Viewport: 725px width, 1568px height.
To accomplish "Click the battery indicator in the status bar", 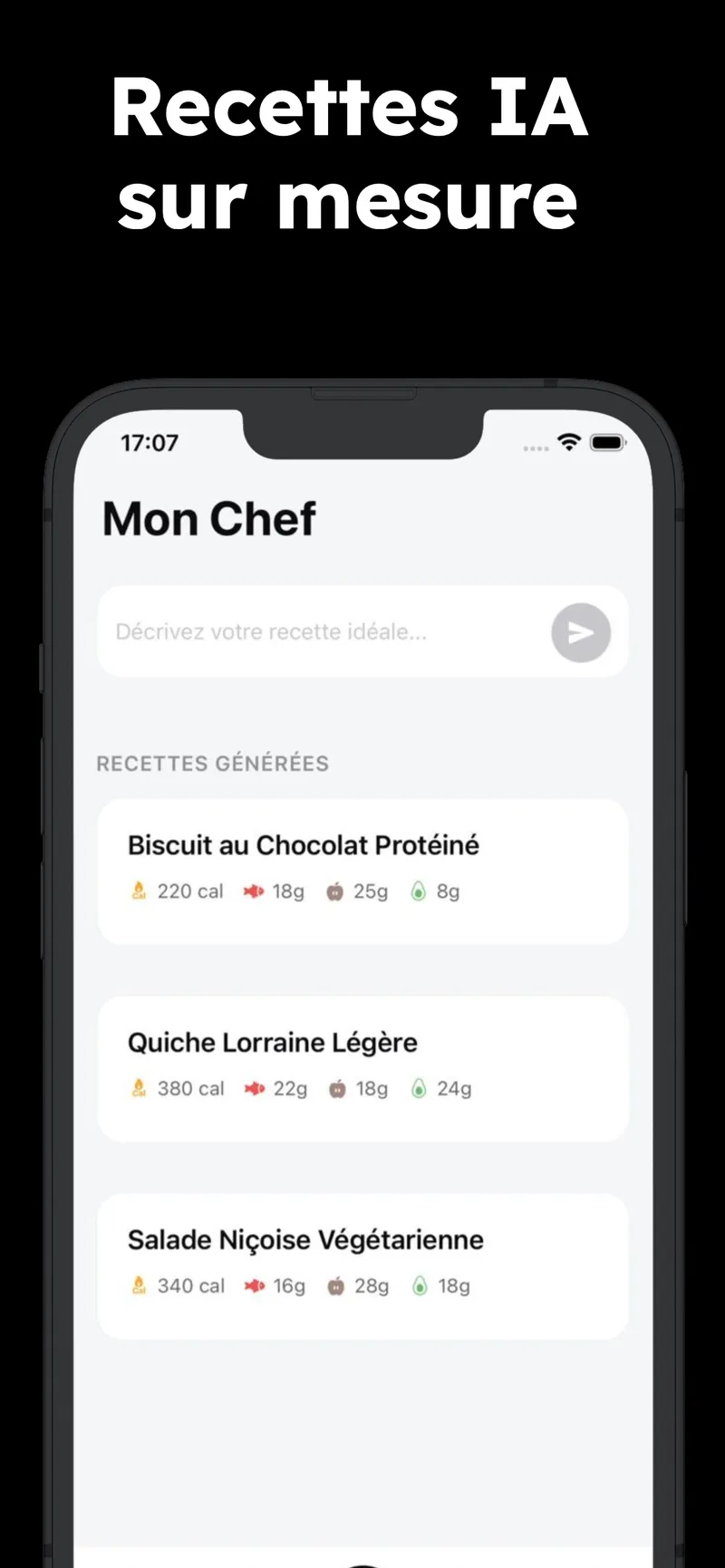I will coord(605,442).
